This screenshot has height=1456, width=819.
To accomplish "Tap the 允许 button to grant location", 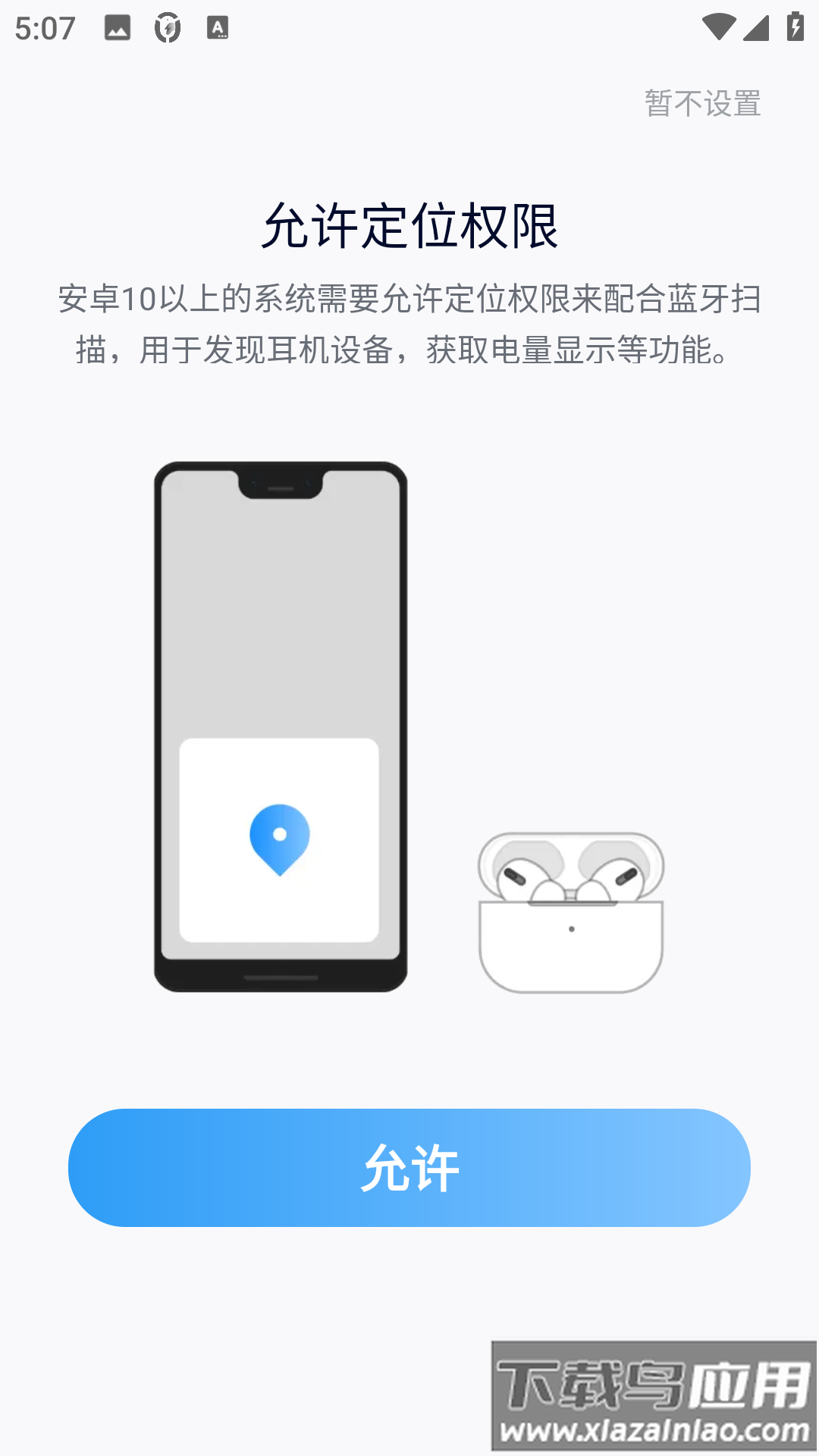I will coord(409,1167).
